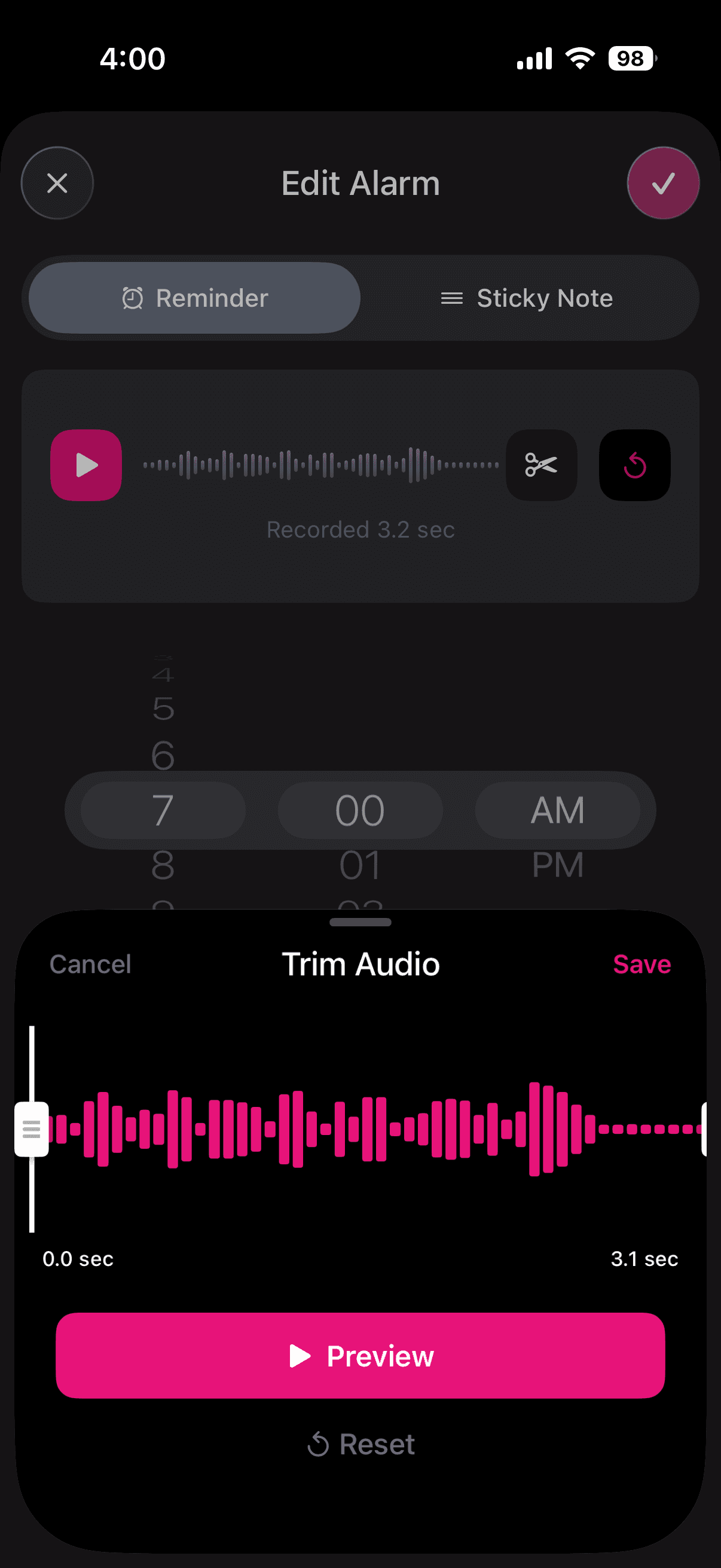Choose 01 minutes in the picker
This screenshot has width=721, height=1568.
coord(360,865)
